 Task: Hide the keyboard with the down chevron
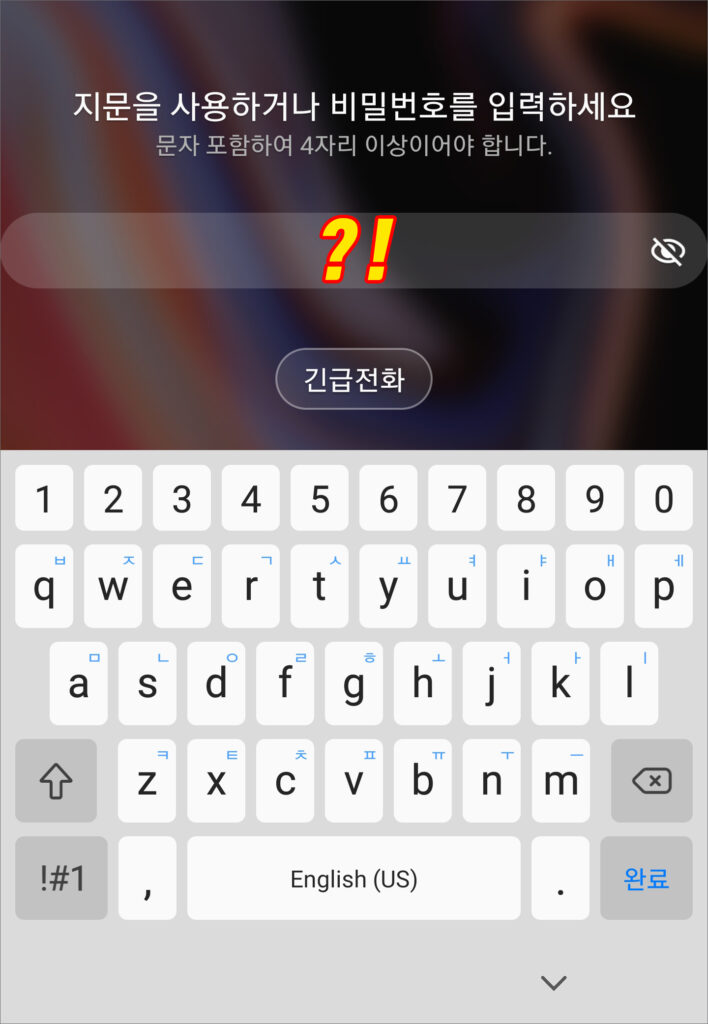(553, 982)
